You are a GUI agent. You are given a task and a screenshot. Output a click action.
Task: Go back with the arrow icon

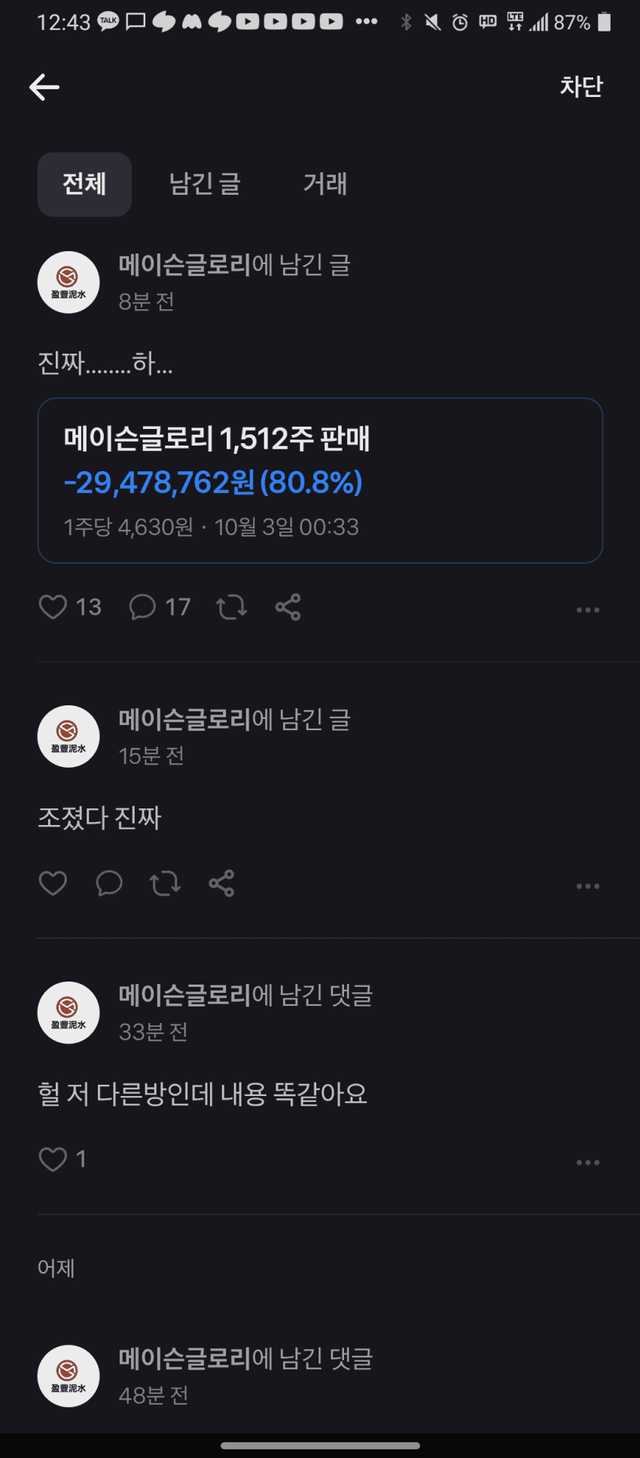(x=44, y=88)
